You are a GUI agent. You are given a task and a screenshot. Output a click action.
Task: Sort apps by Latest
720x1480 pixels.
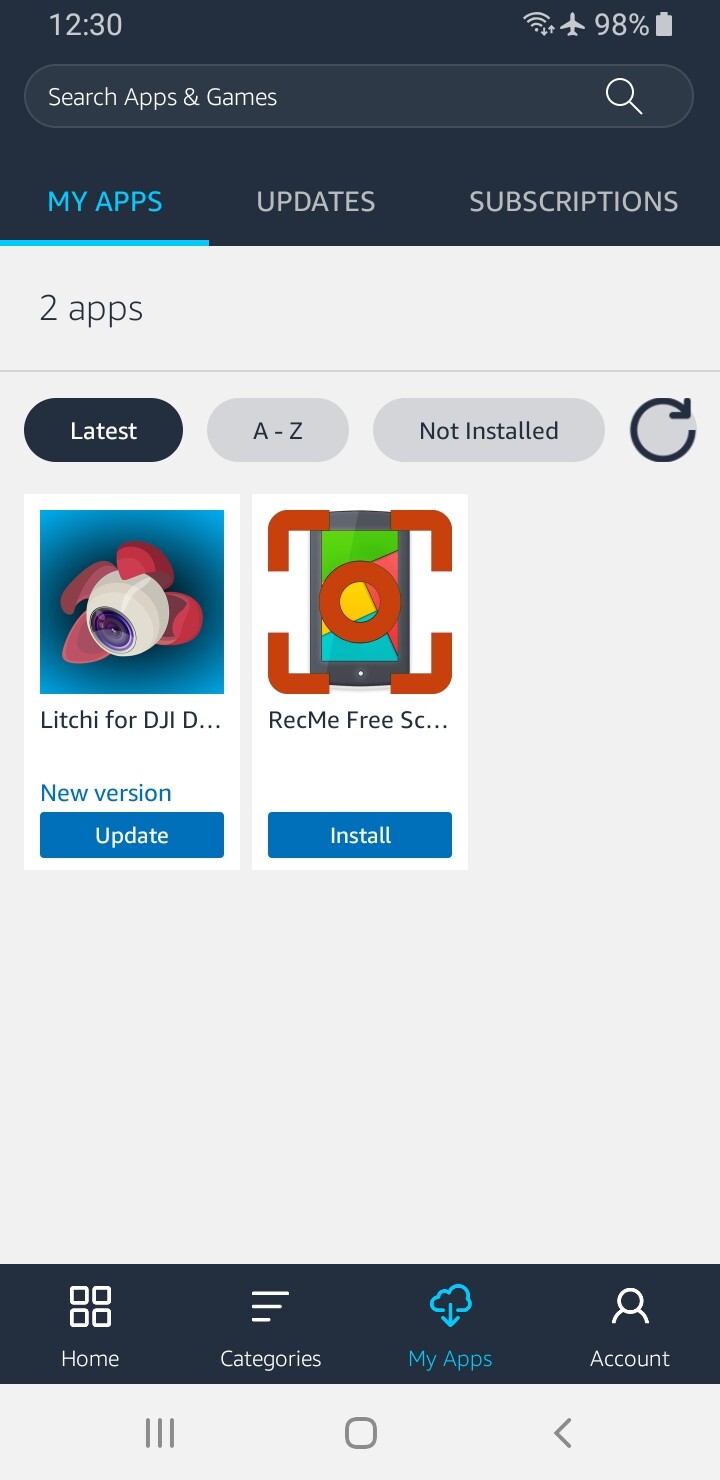pos(104,431)
